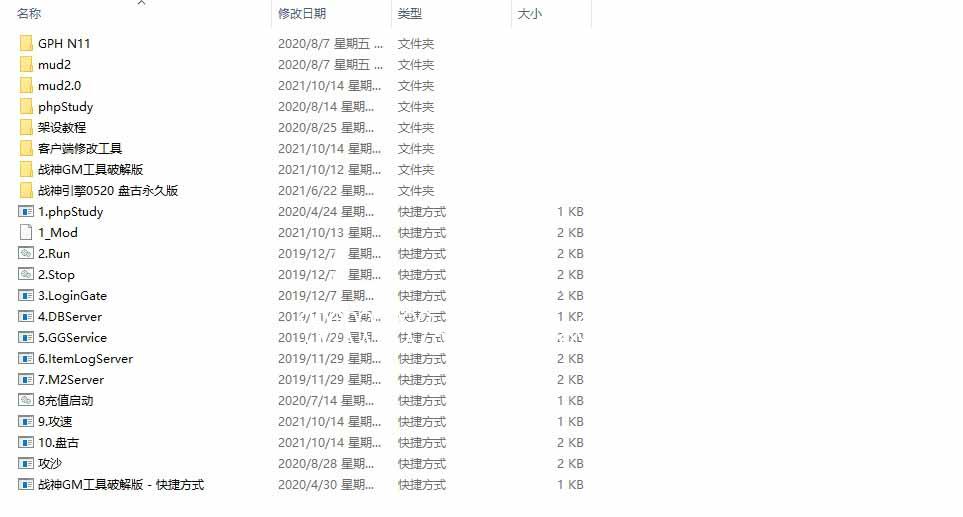963x517 pixels.
Task: Sort files by the 名称 column
Action: (x=30, y=14)
